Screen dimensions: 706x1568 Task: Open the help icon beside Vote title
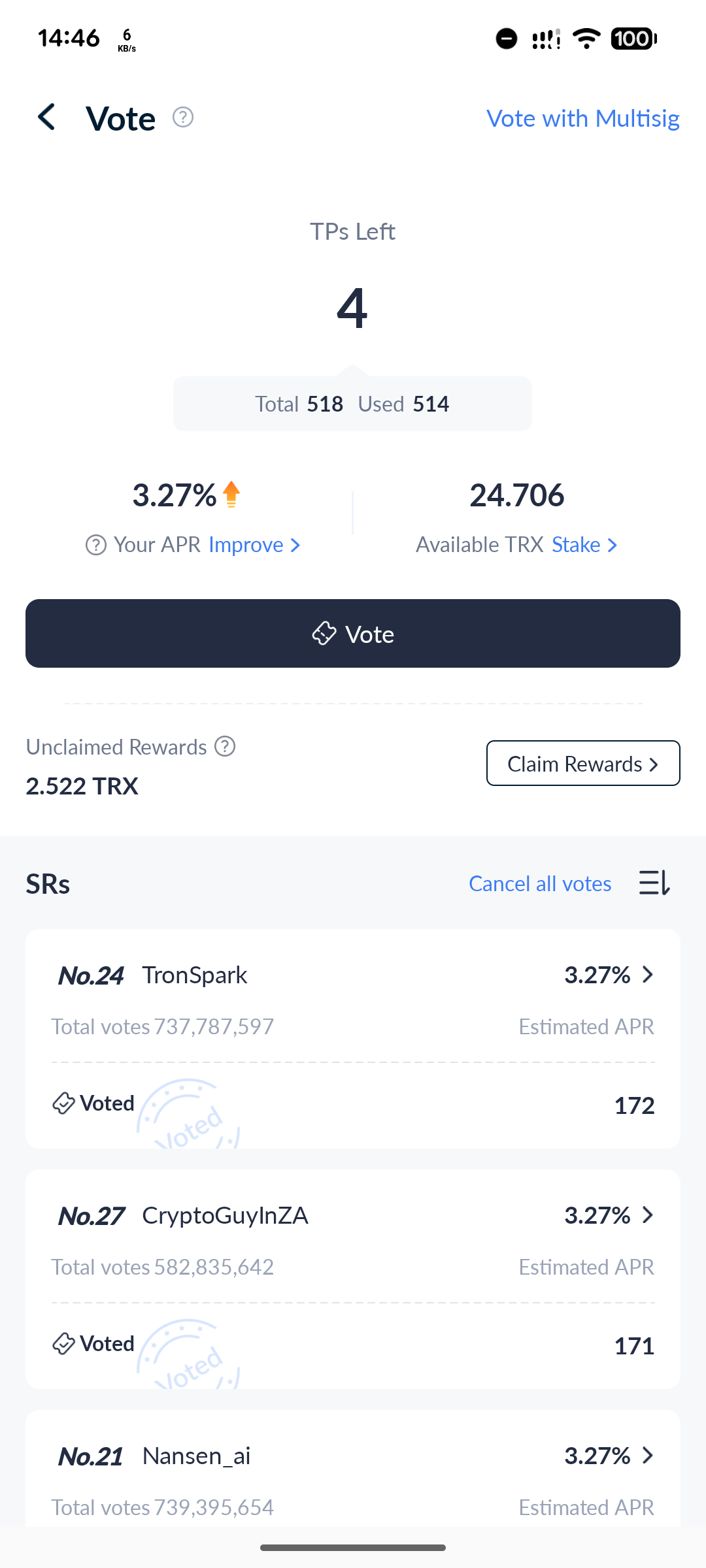click(183, 118)
